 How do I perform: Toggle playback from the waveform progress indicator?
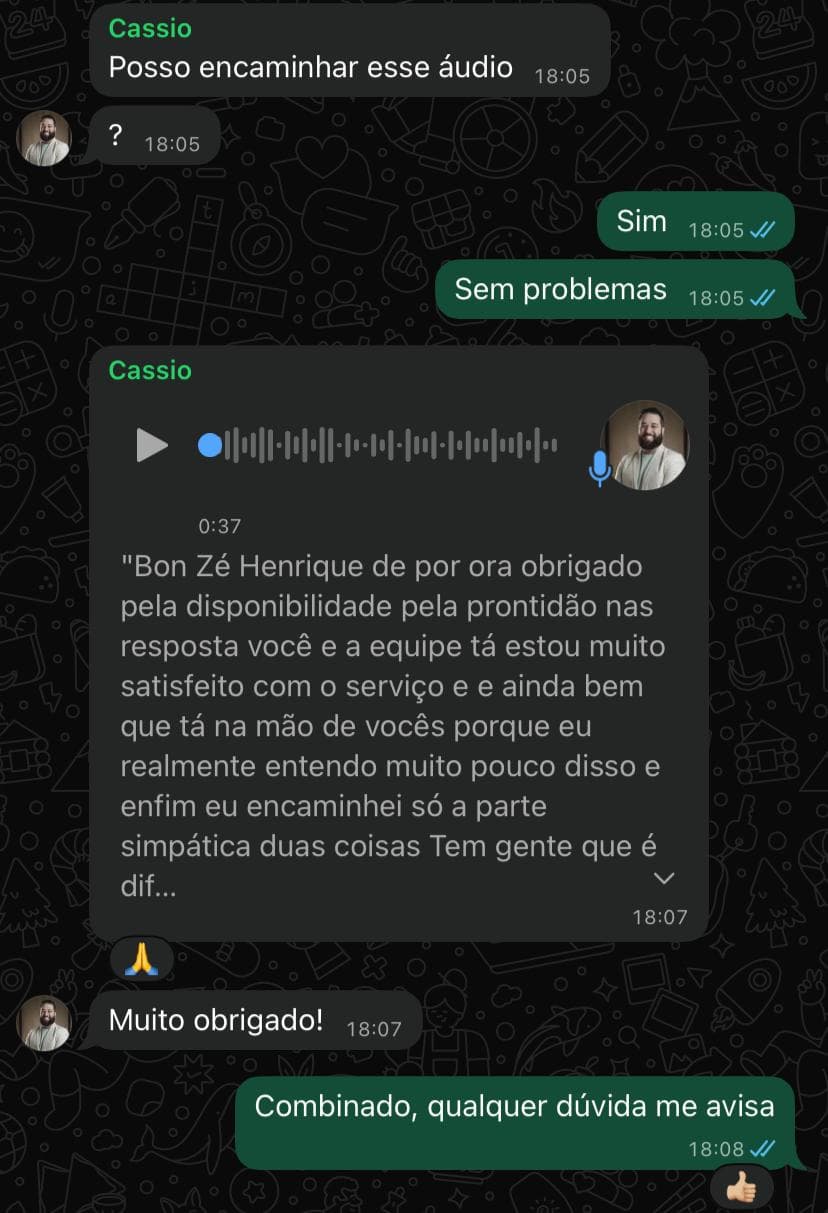[x=210, y=446]
